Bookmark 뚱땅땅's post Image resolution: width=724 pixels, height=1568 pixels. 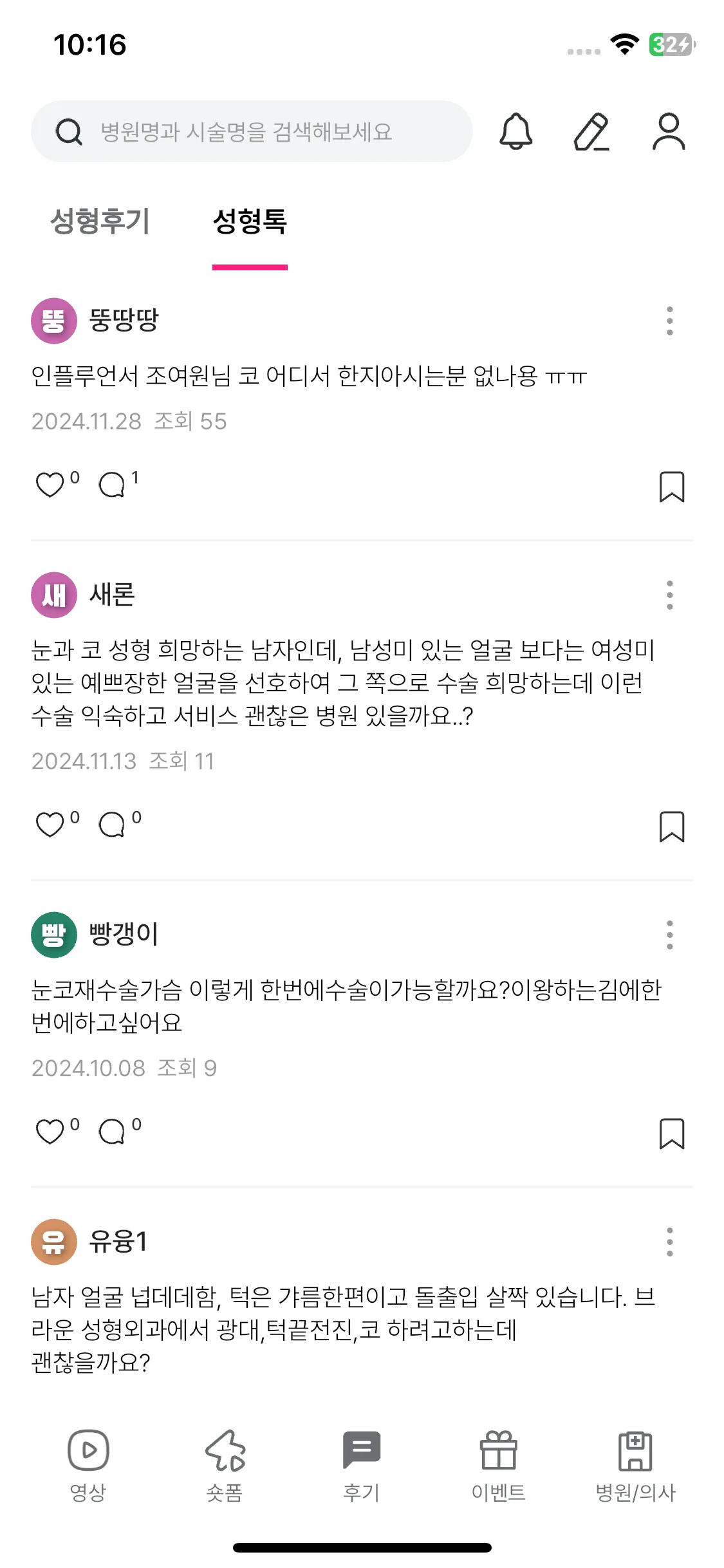[x=671, y=487]
